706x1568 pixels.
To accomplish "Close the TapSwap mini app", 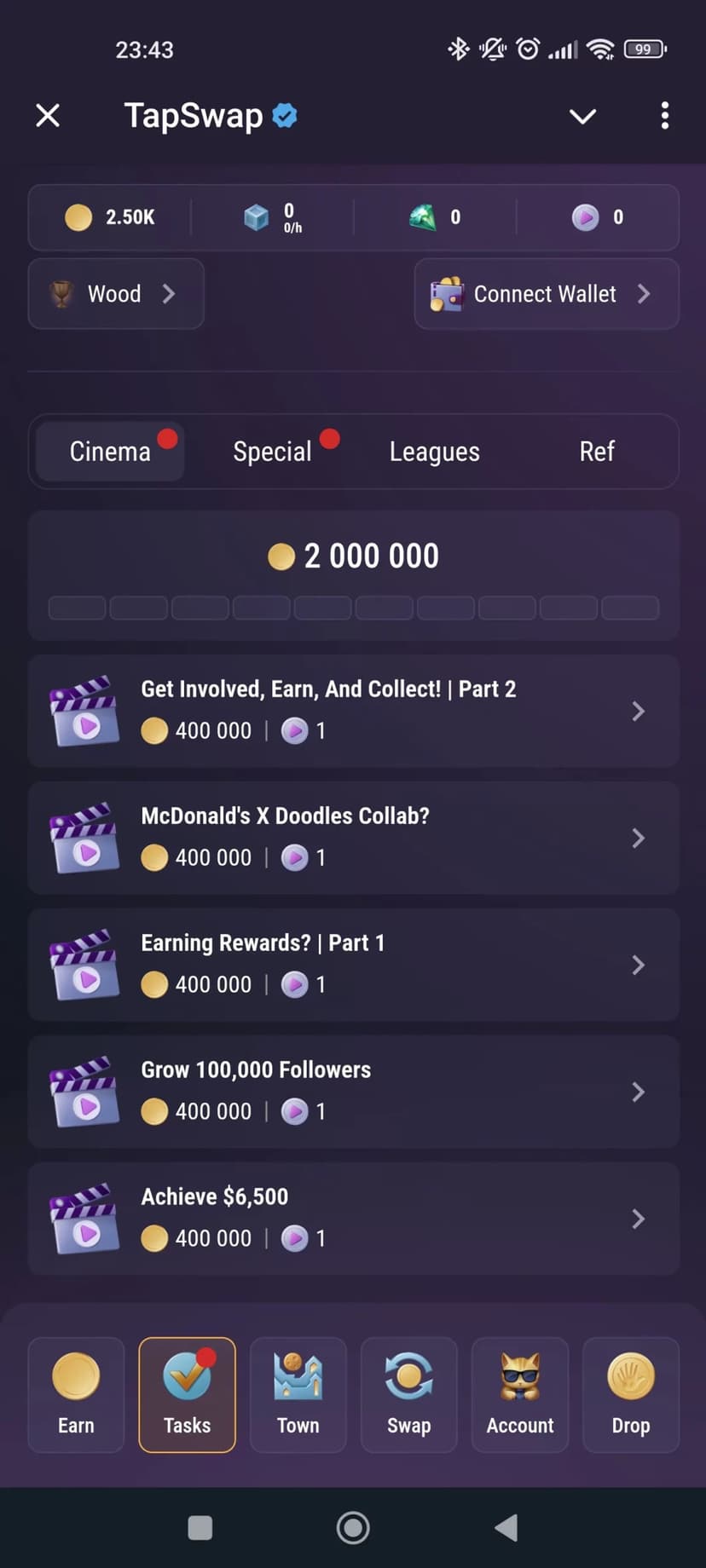I will click(x=48, y=115).
